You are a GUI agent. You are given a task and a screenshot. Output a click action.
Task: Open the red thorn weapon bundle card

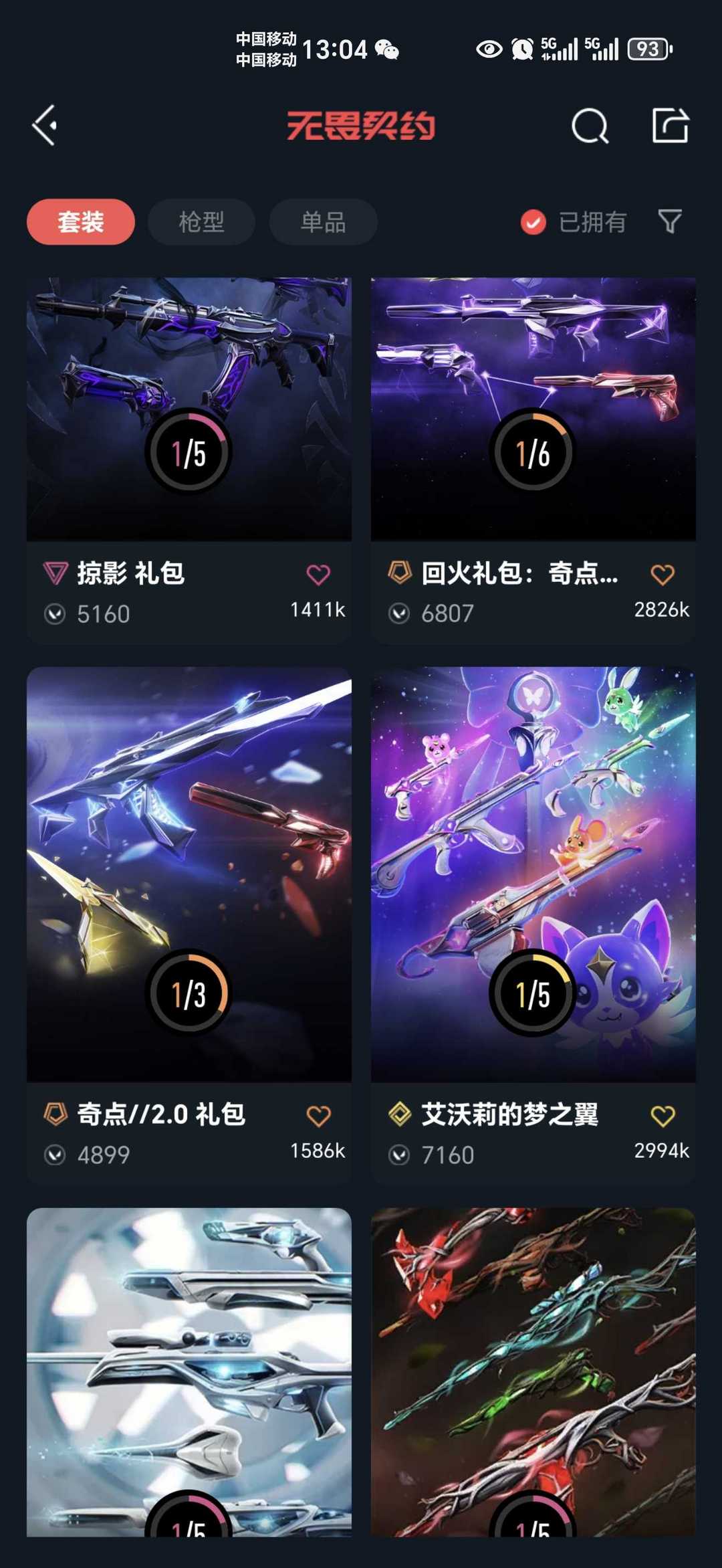click(533, 1371)
